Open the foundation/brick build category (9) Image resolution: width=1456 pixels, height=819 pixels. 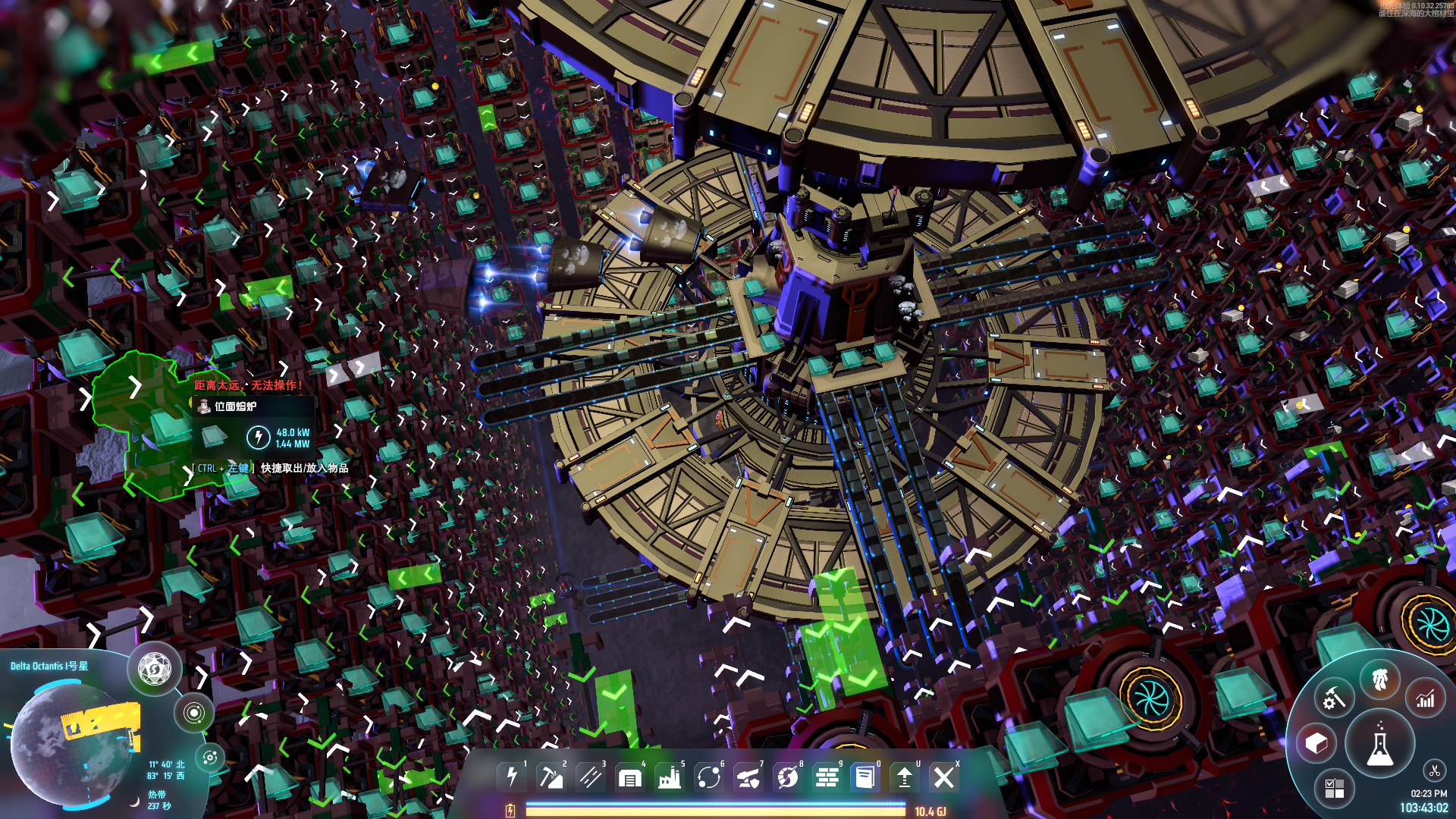pos(827,777)
